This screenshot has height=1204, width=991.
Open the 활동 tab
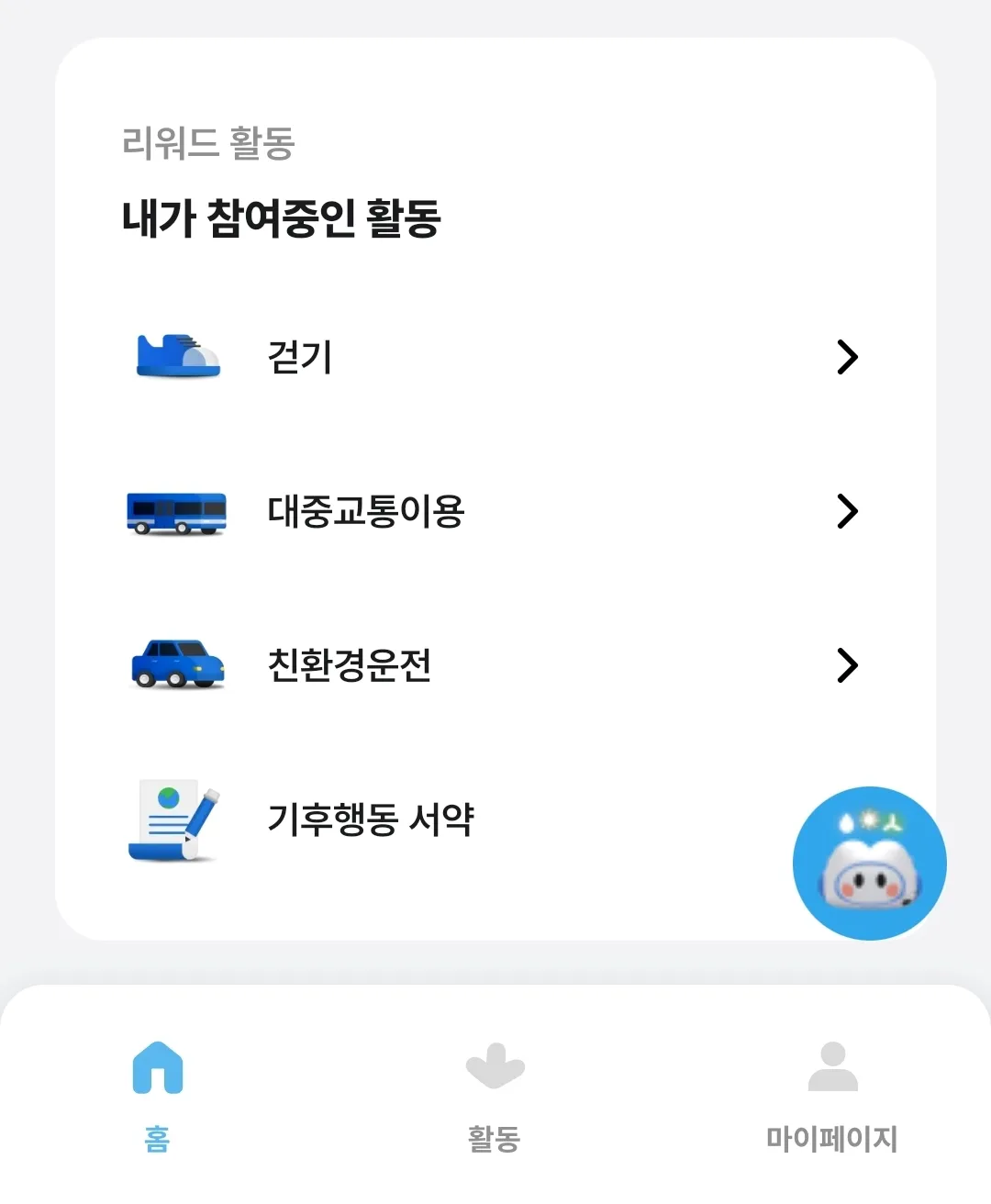coord(495,1097)
